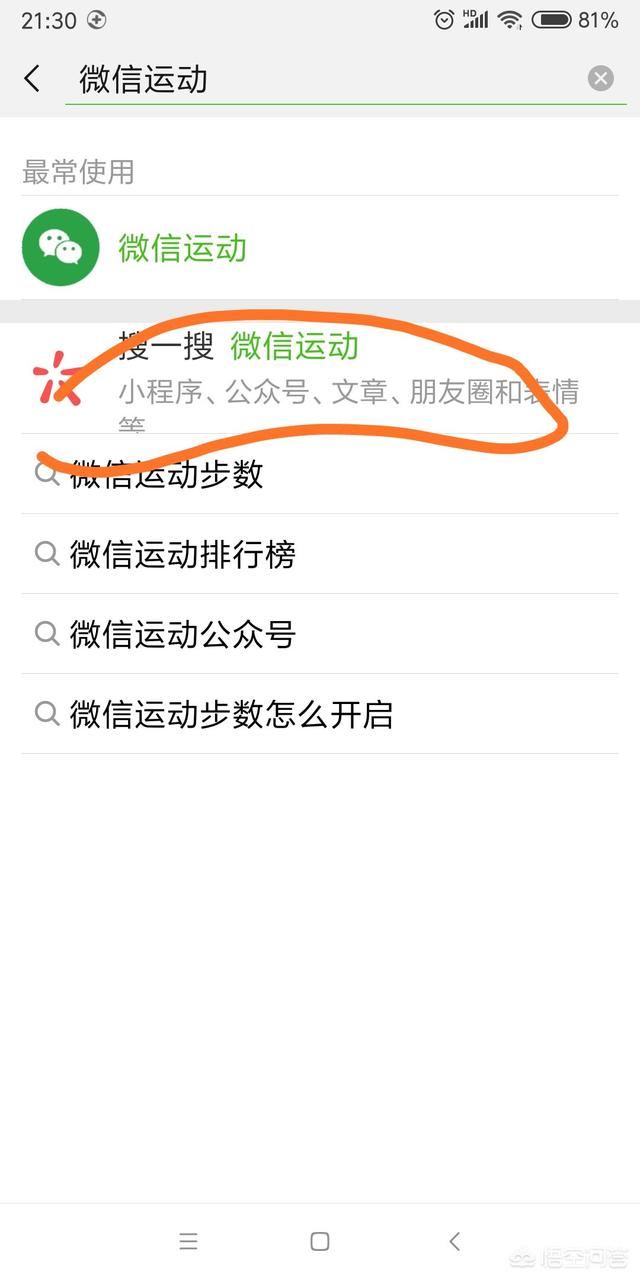This screenshot has height=1280, width=640.
Task: Select the suggestion 微信运动排行榜
Action: pyautogui.click(x=320, y=554)
